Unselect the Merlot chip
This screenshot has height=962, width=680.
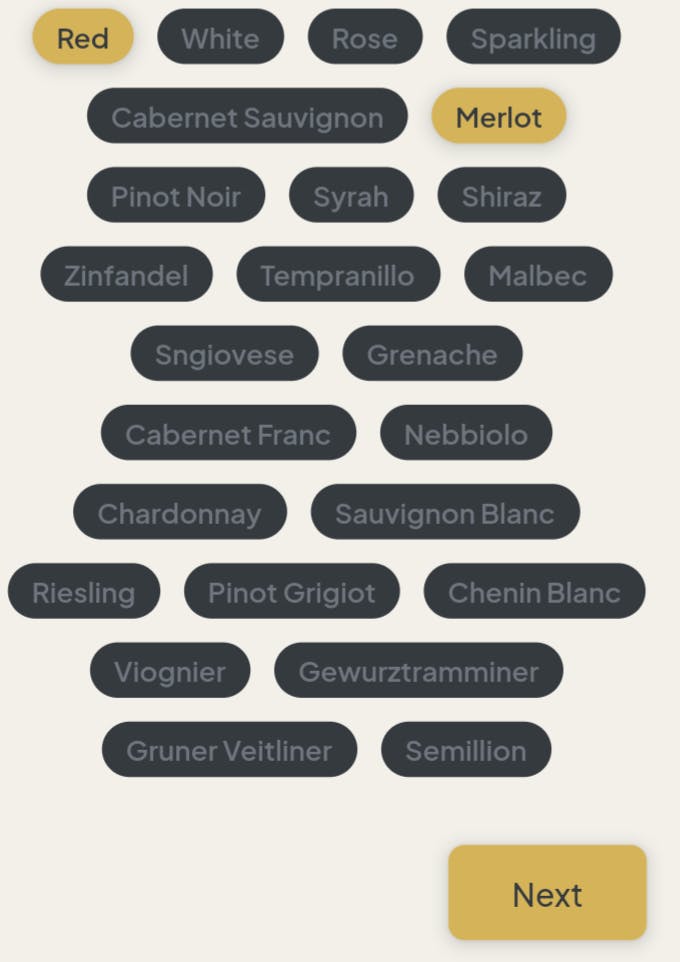click(x=498, y=117)
